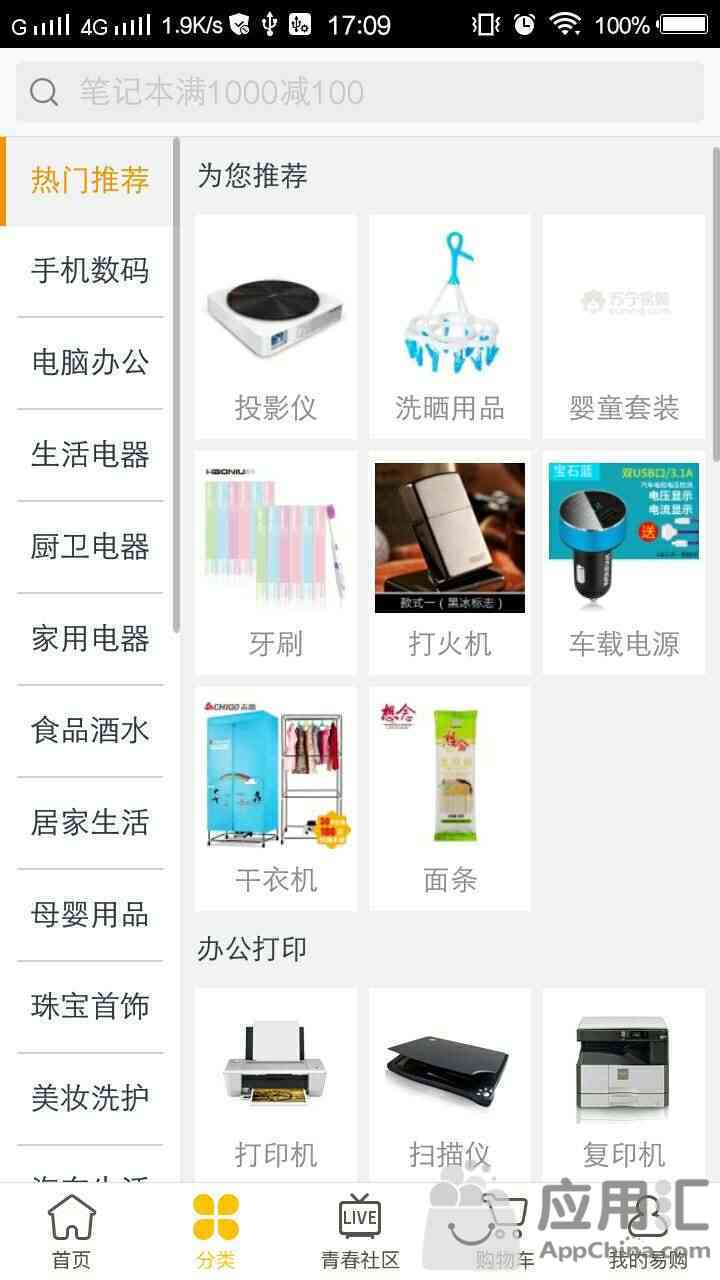The image size is (720, 1280).
Task: Go to the 青春社区 tab
Action: [360, 1232]
